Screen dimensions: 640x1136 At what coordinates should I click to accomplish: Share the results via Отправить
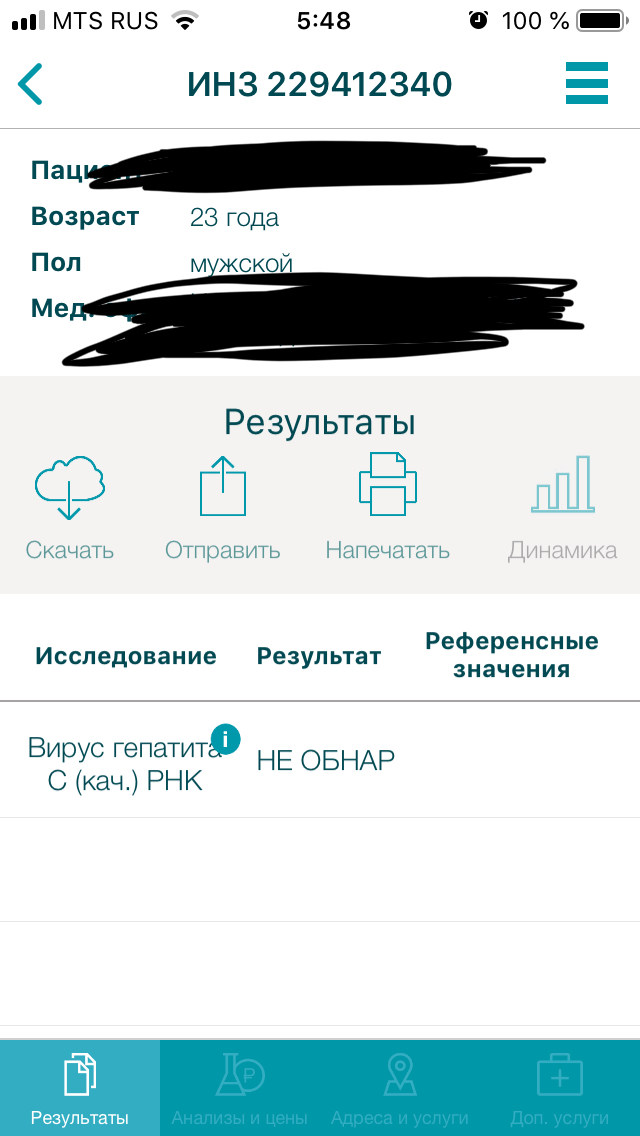(x=222, y=507)
